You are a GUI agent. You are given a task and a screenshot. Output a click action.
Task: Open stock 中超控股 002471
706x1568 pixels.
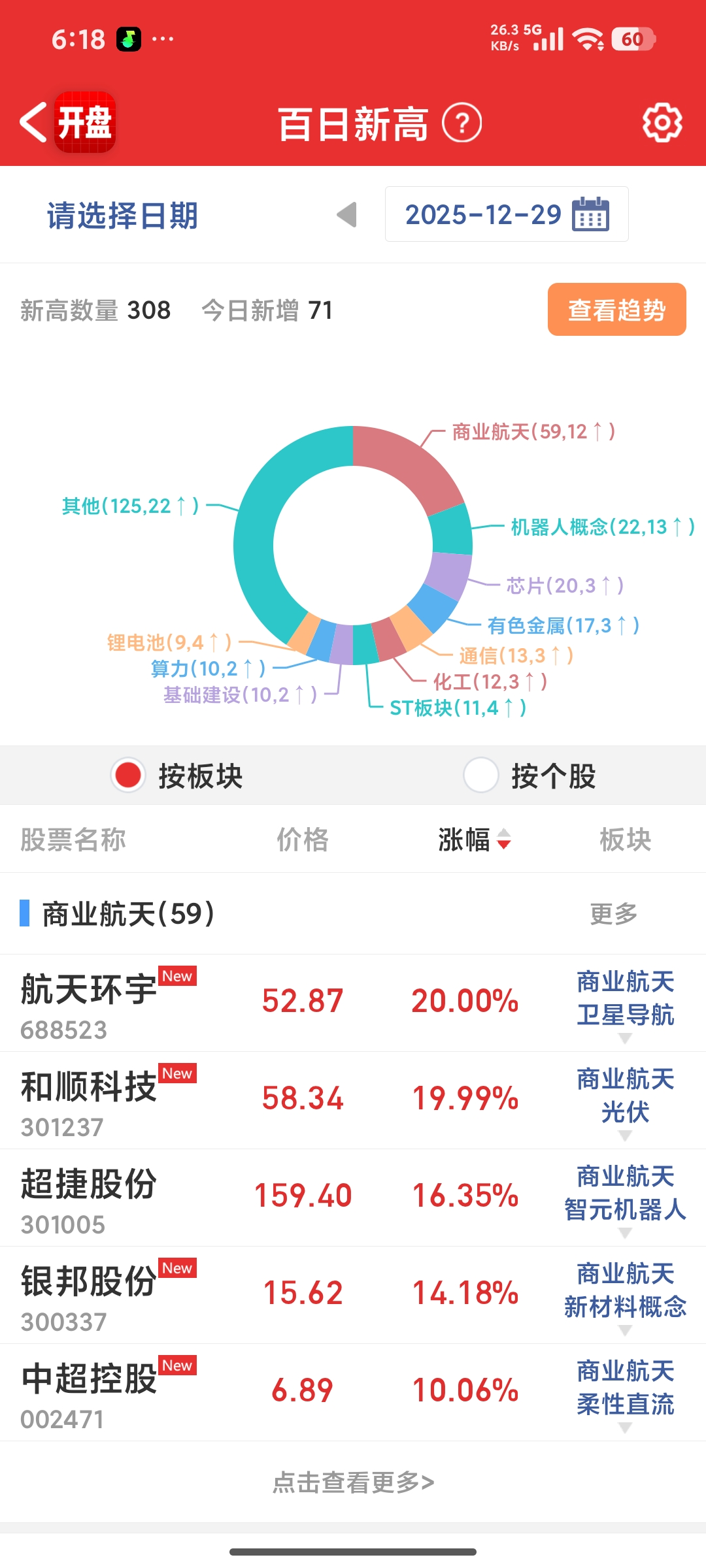click(353, 1392)
